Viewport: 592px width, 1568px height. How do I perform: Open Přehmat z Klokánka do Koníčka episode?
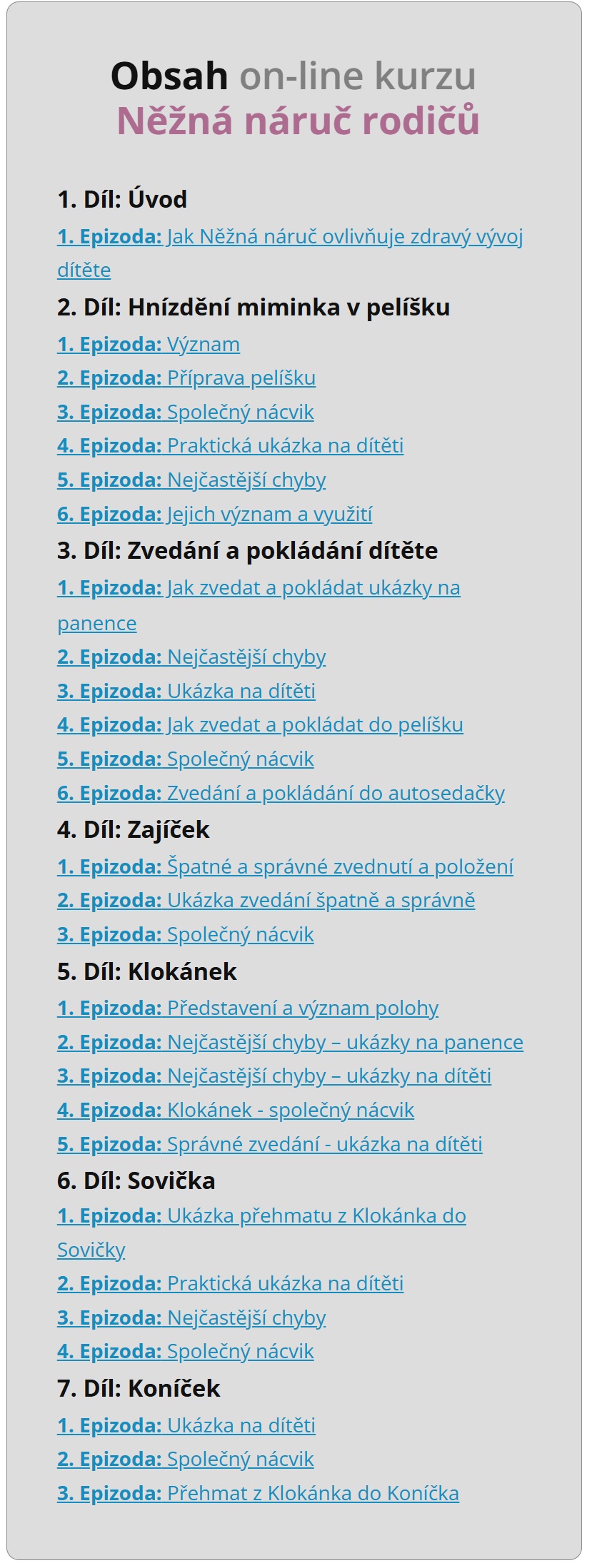point(258,1493)
